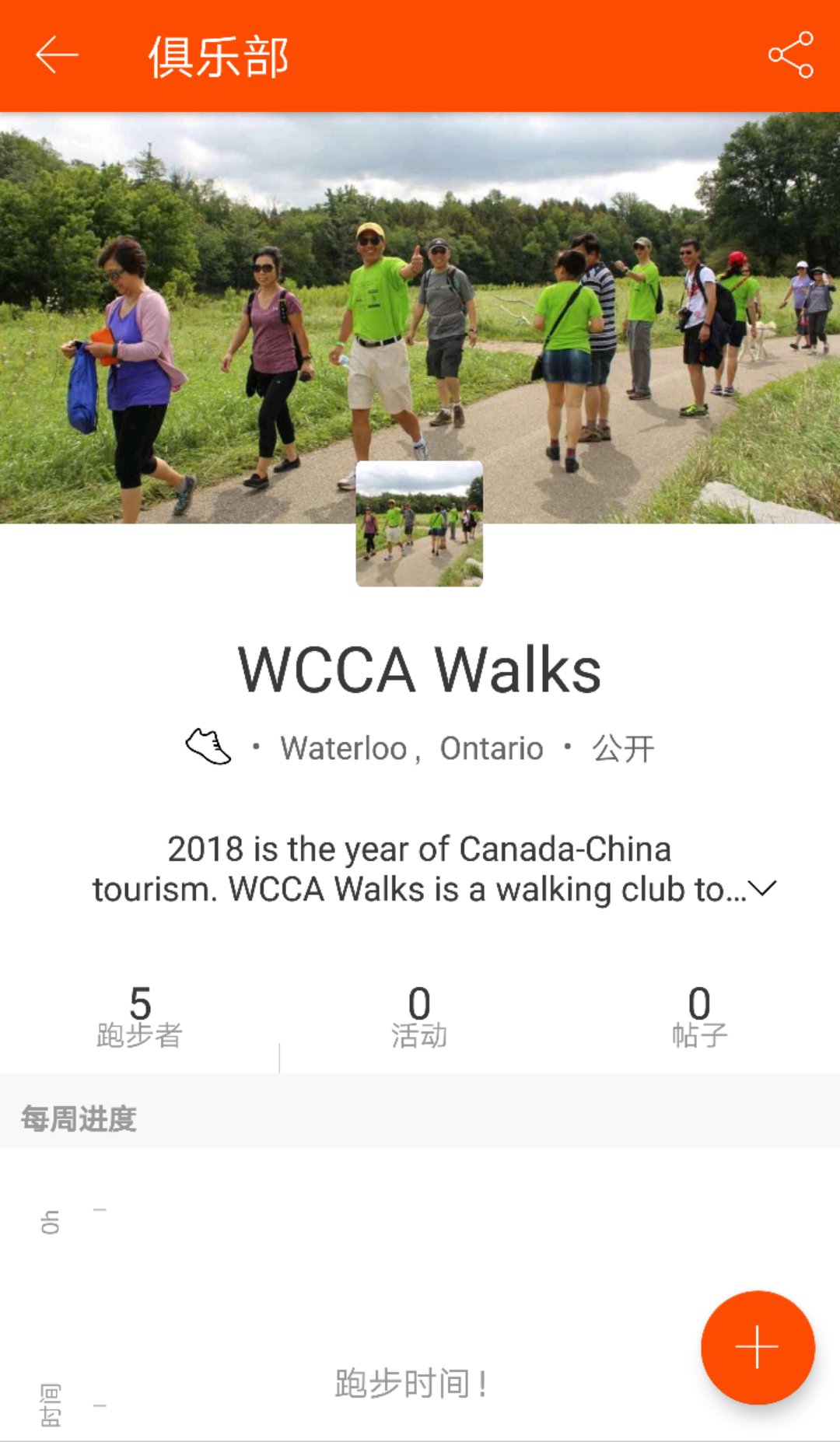This screenshot has width=840, height=1442.
Task: Open the club avatar thumbnail
Action: coord(419,523)
